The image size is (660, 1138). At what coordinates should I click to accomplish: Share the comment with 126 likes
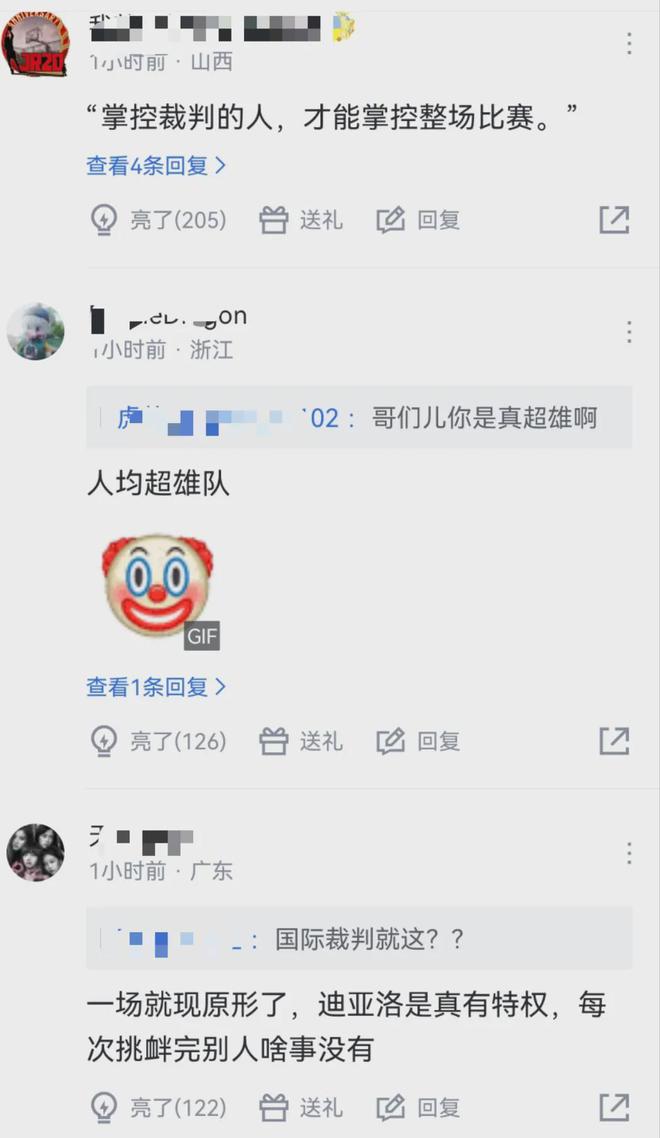pos(614,741)
